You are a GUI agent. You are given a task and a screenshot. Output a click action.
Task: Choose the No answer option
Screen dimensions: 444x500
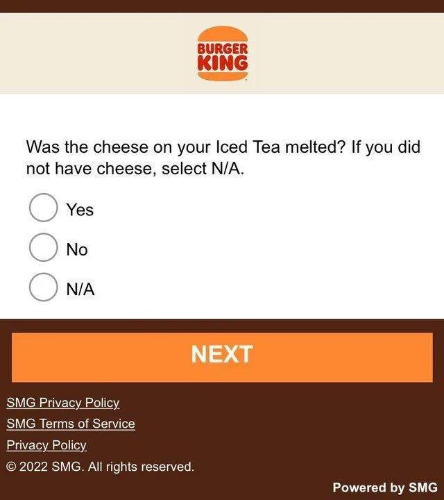point(43,247)
